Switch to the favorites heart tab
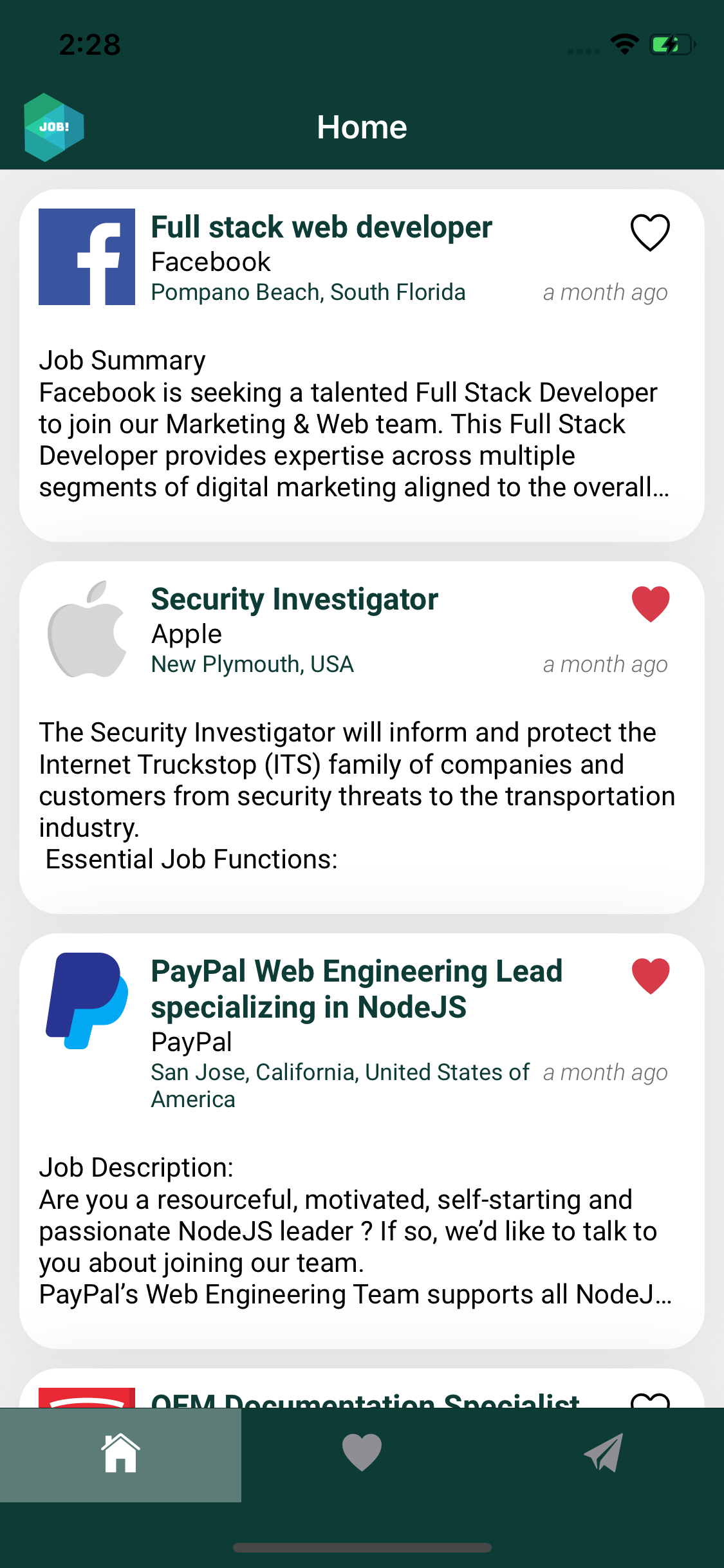Viewport: 724px width, 1568px height. (362, 1453)
